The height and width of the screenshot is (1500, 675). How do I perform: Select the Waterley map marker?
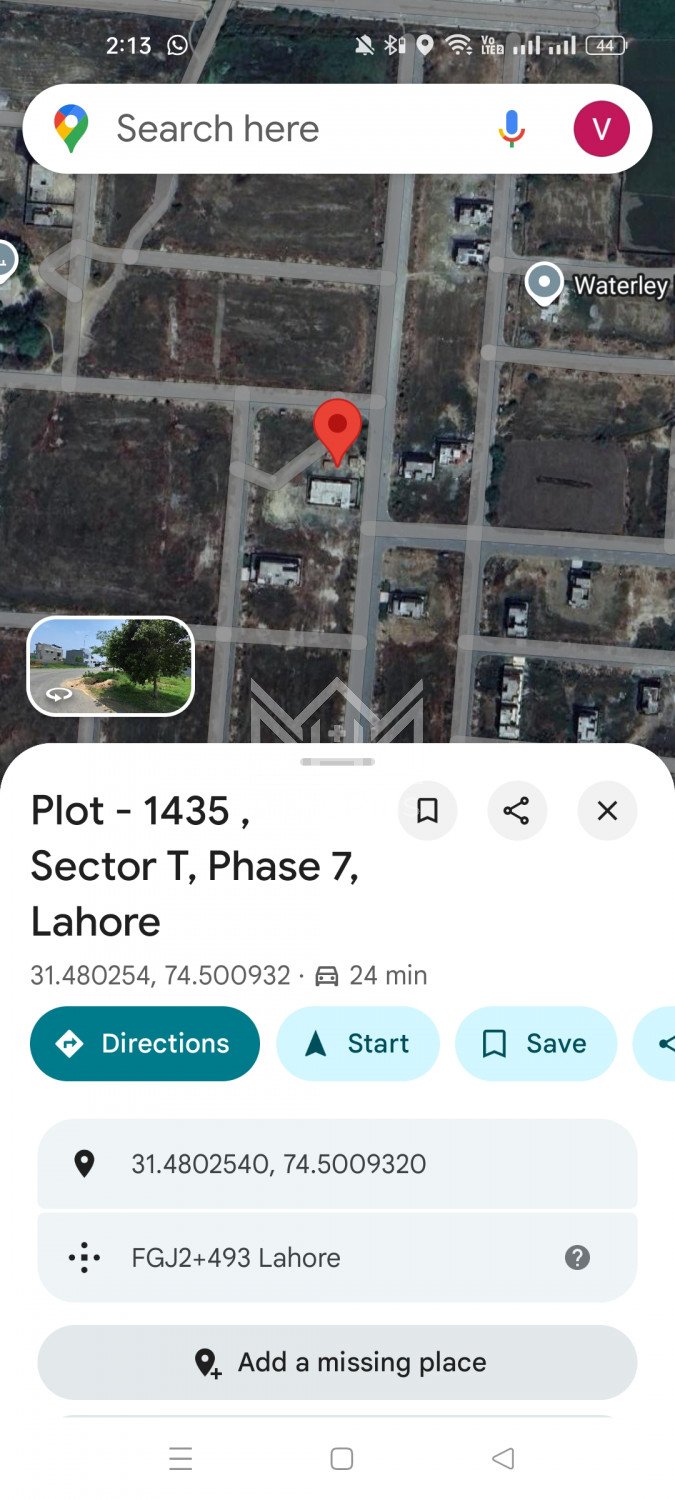(544, 283)
